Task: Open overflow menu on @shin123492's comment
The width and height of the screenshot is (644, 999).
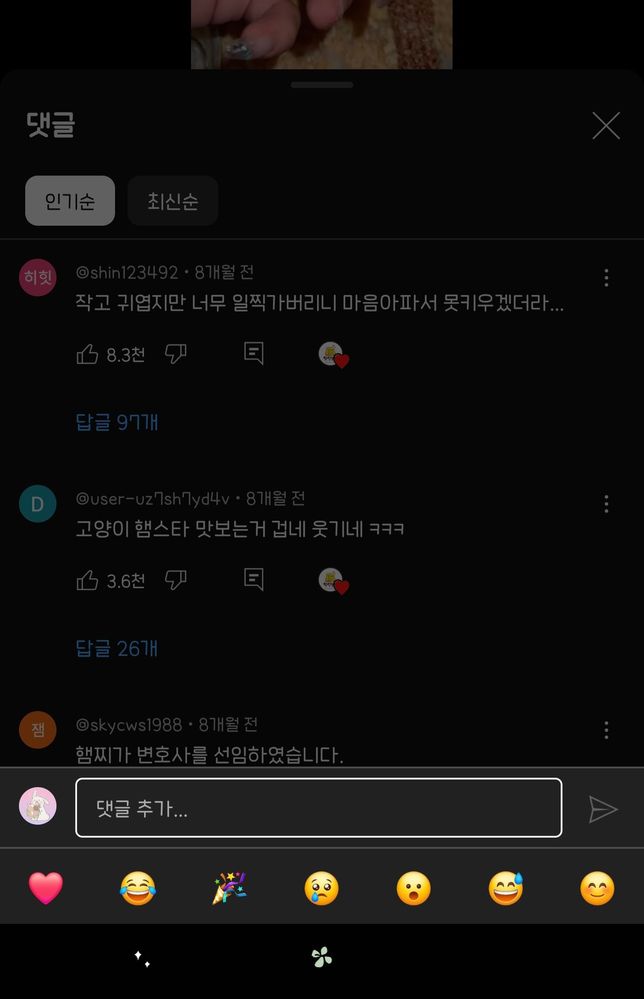Action: [x=606, y=278]
